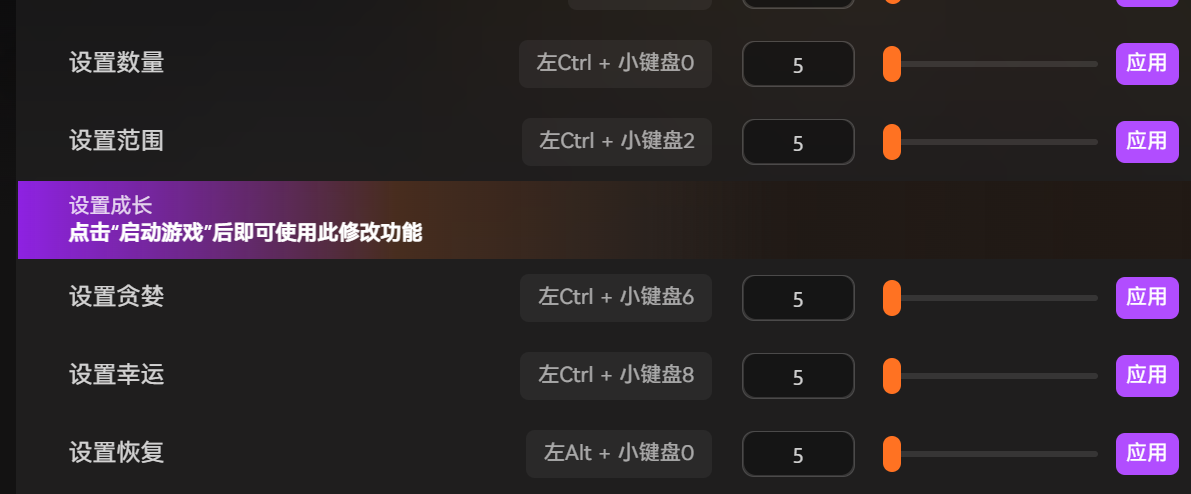Image resolution: width=1191 pixels, height=494 pixels.
Task: Change hotkey 左Ctrl + 小键盘8 for 设置幸运
Action: 615,375
